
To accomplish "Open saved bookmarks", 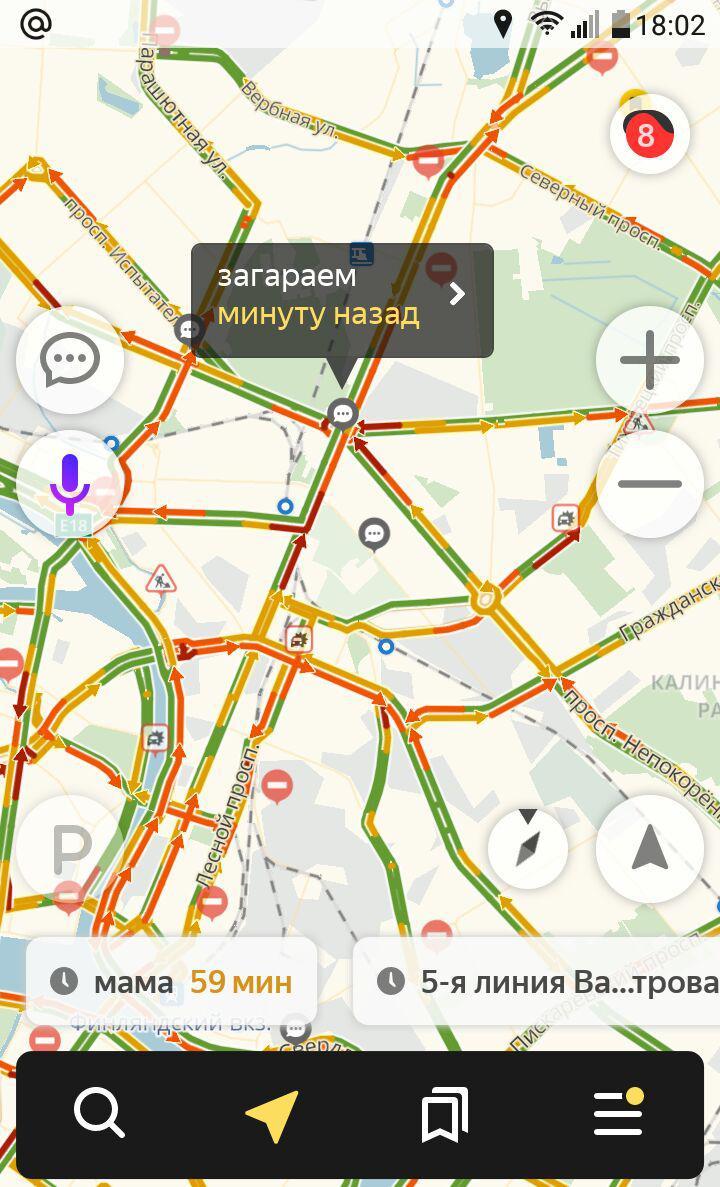I will [445, 1114].
